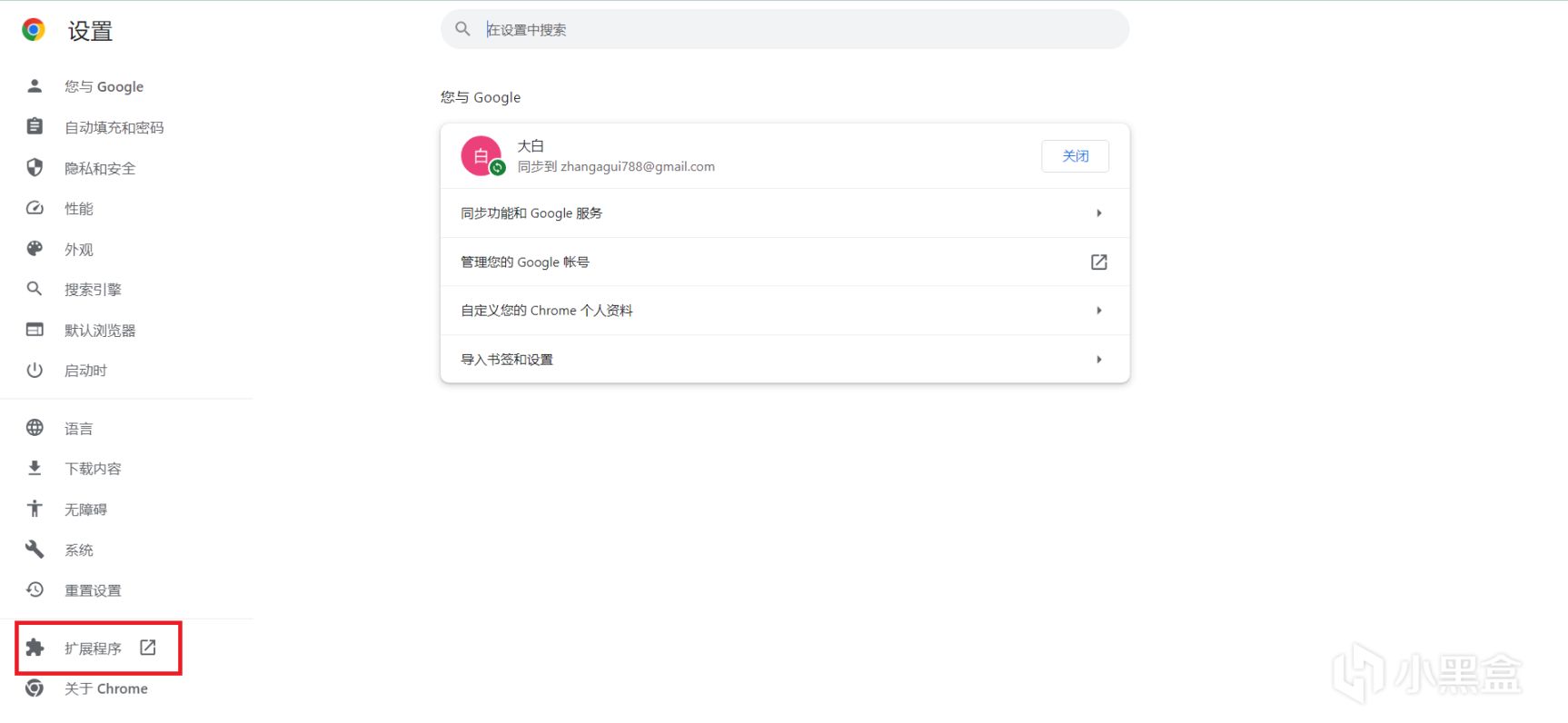Open 管理您的 Google 帐号 link
The height and width of the screenshot is (723, 1568).
coord(784,262)
